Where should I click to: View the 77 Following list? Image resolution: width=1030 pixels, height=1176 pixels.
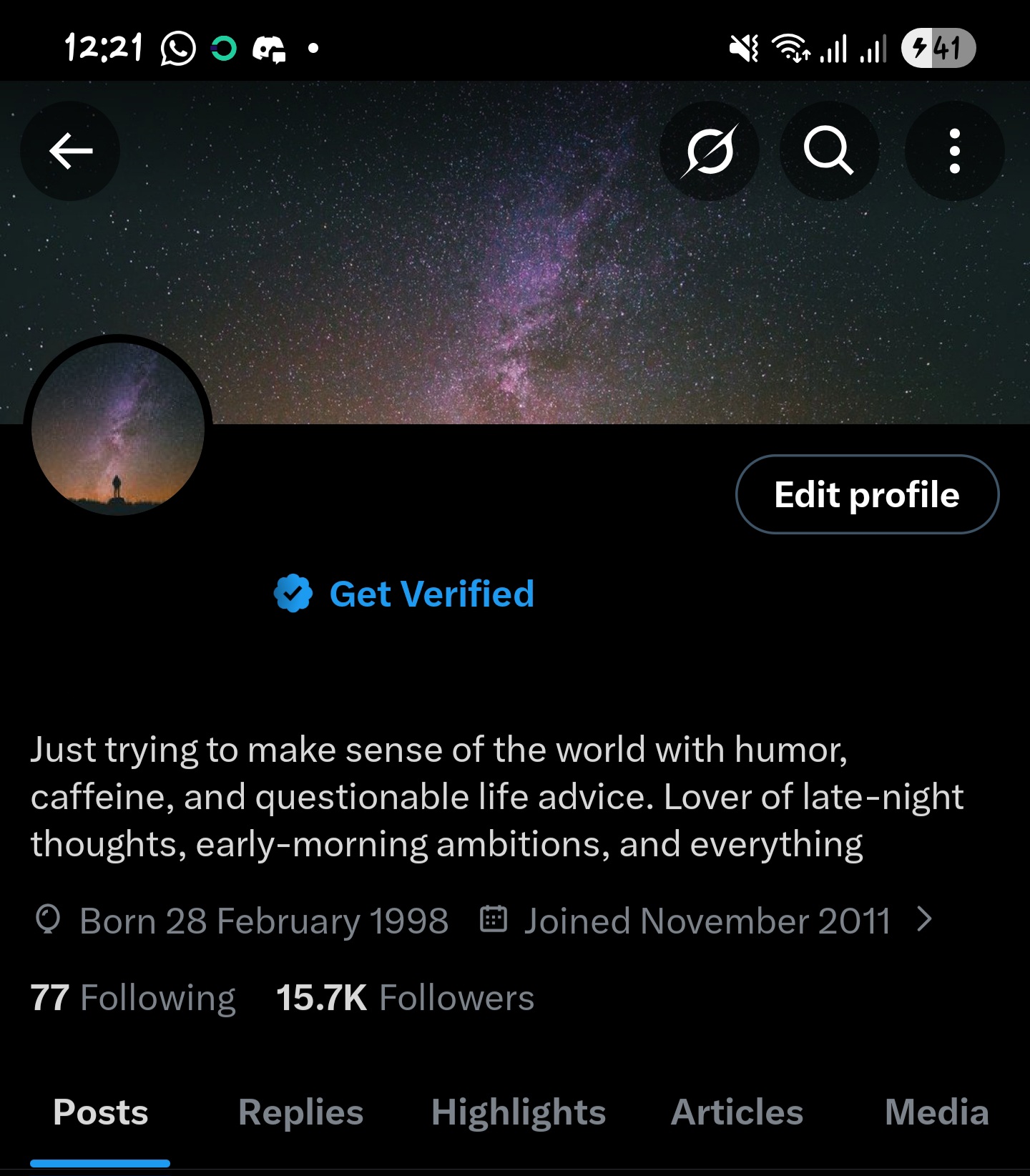[133, 997]
